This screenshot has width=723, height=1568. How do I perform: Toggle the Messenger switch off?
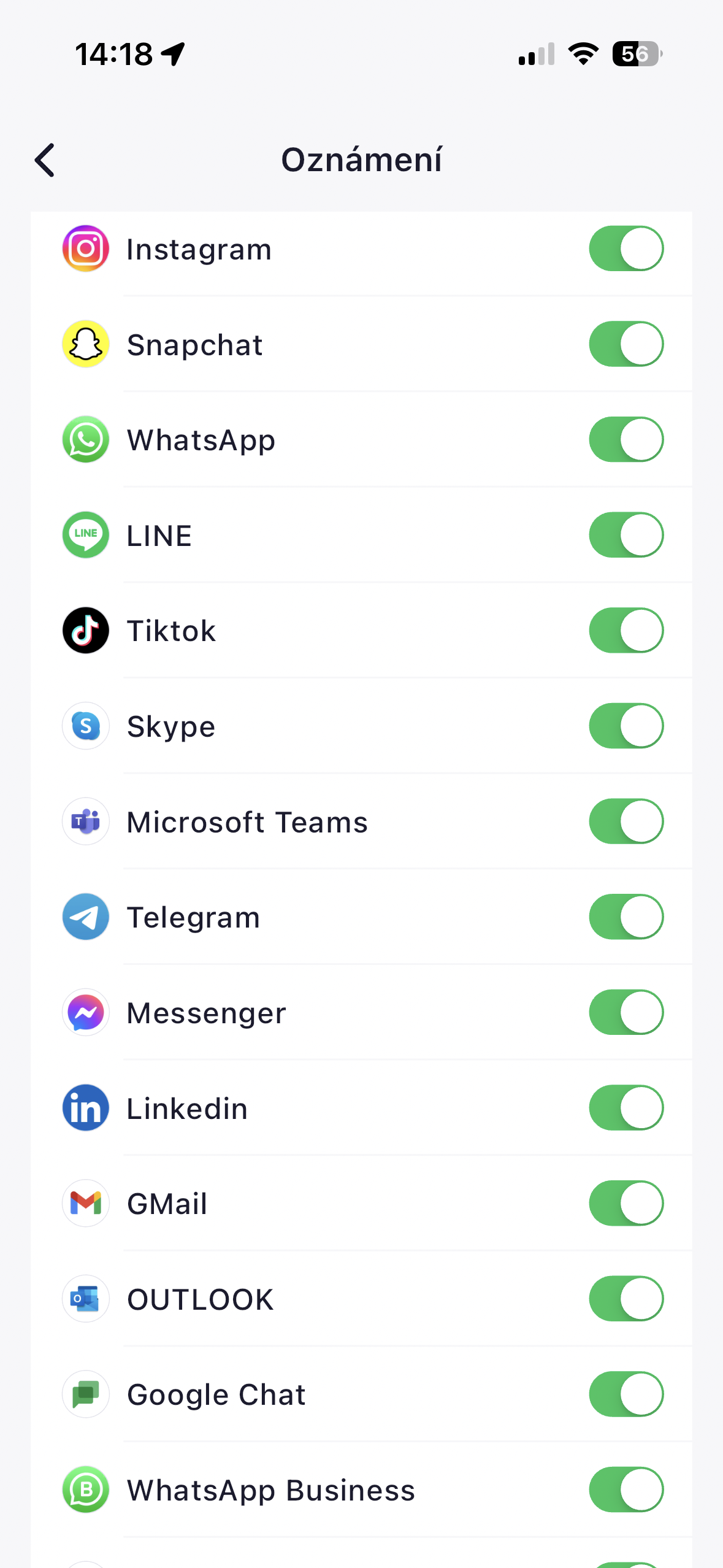pyautogui.click(x=625, y=1012)
